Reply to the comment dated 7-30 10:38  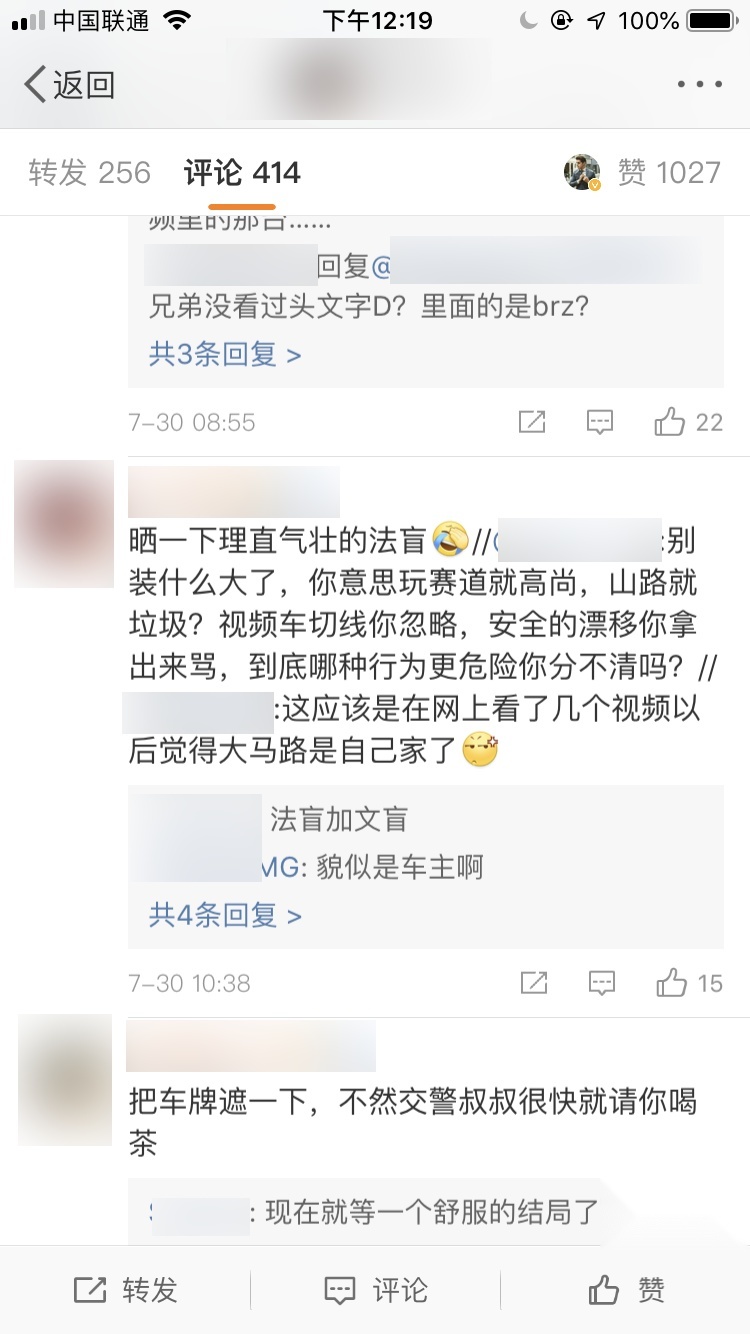[x=601, y=983]
